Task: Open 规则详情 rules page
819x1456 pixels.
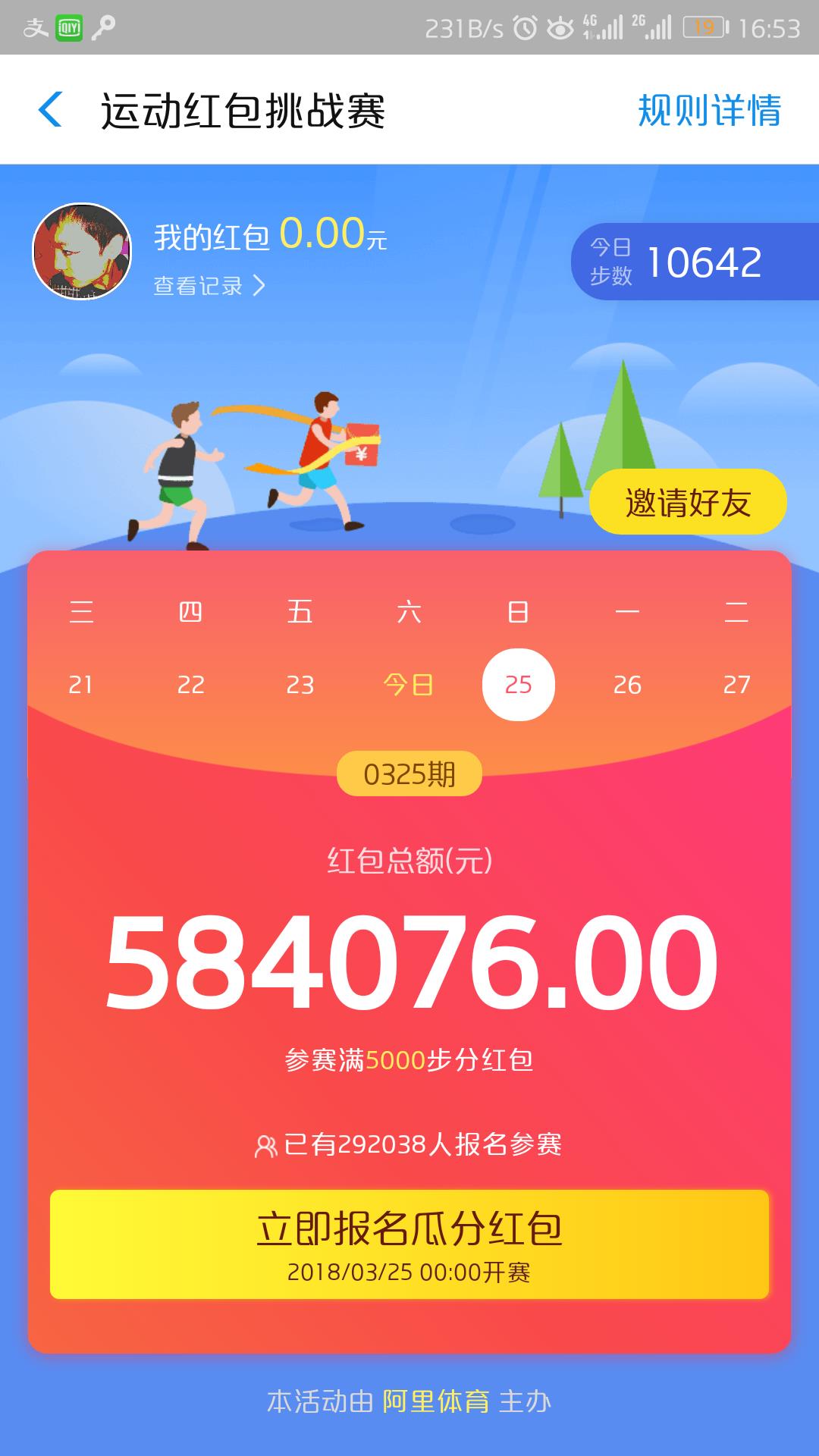Action: pos(709,111)
